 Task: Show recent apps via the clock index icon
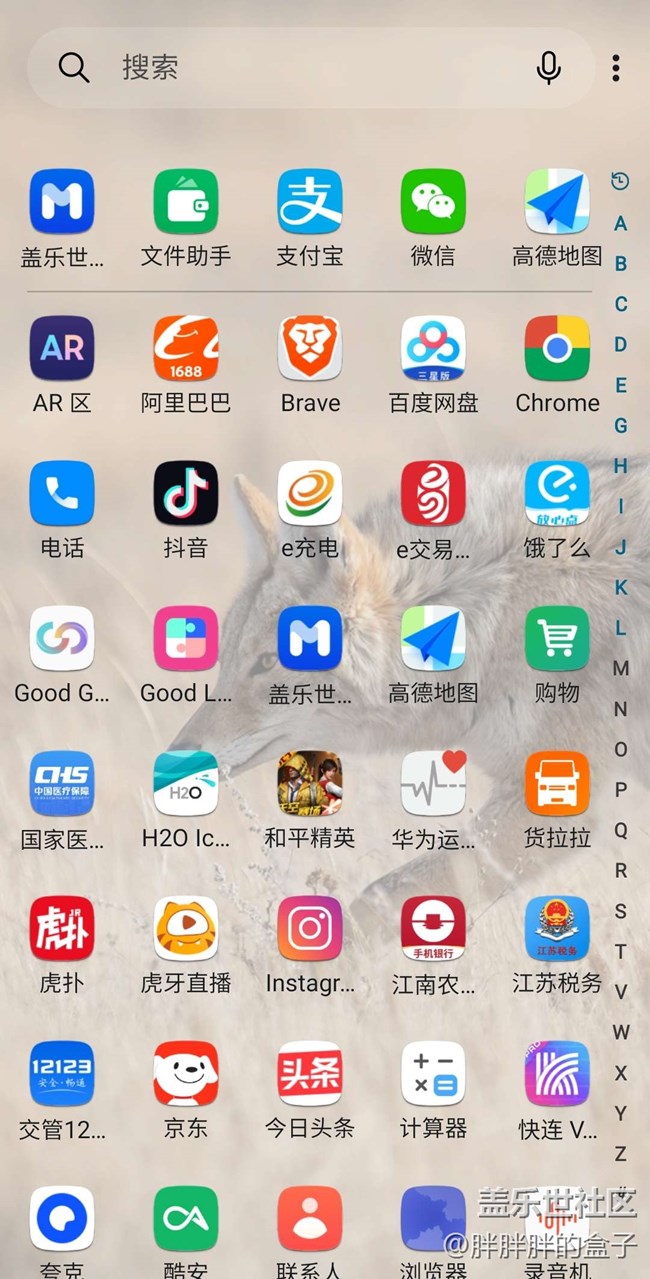(620, 181)
